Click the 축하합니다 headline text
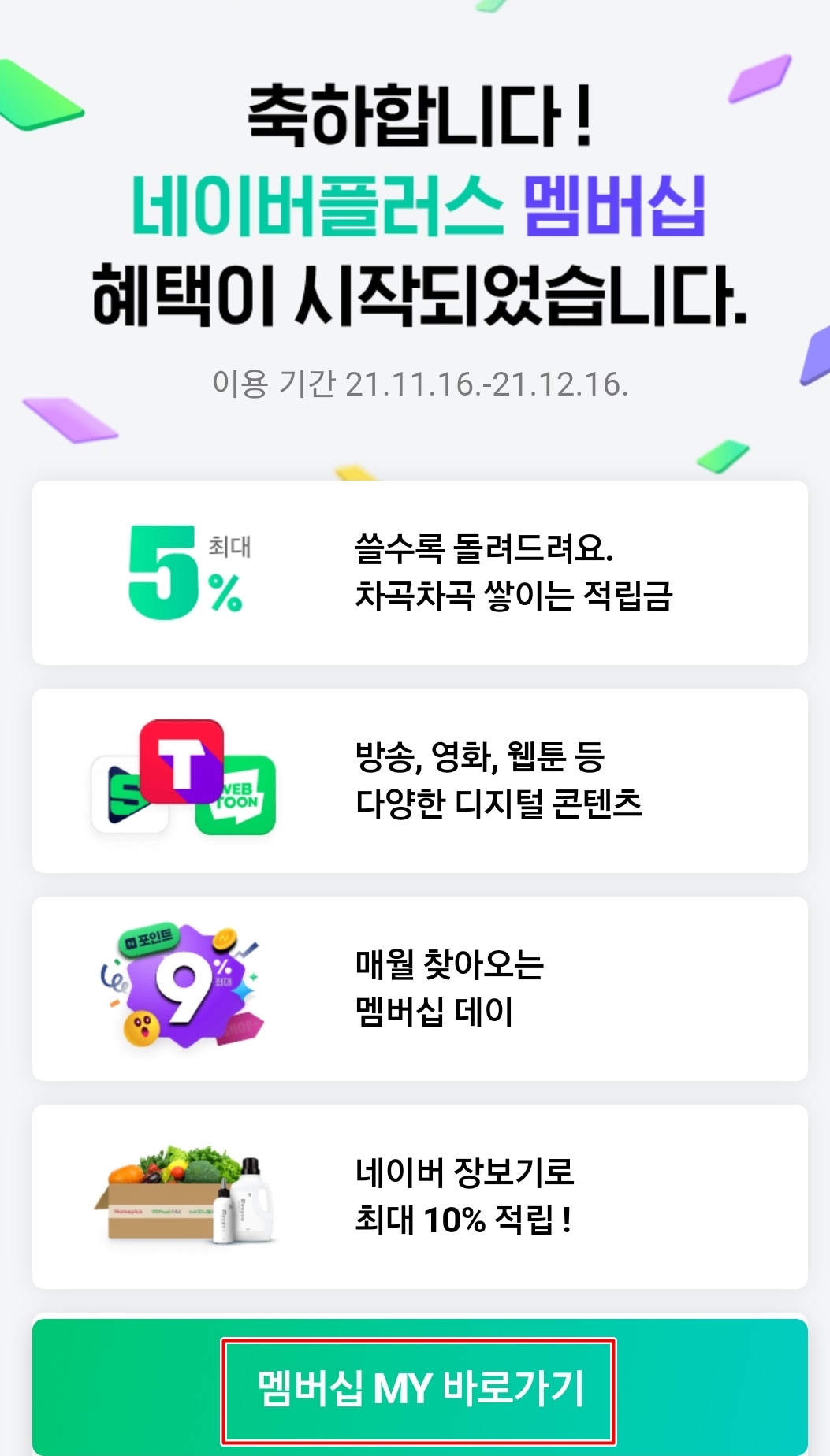Viewport: 830px width, 1456px height. pos(415,118)
